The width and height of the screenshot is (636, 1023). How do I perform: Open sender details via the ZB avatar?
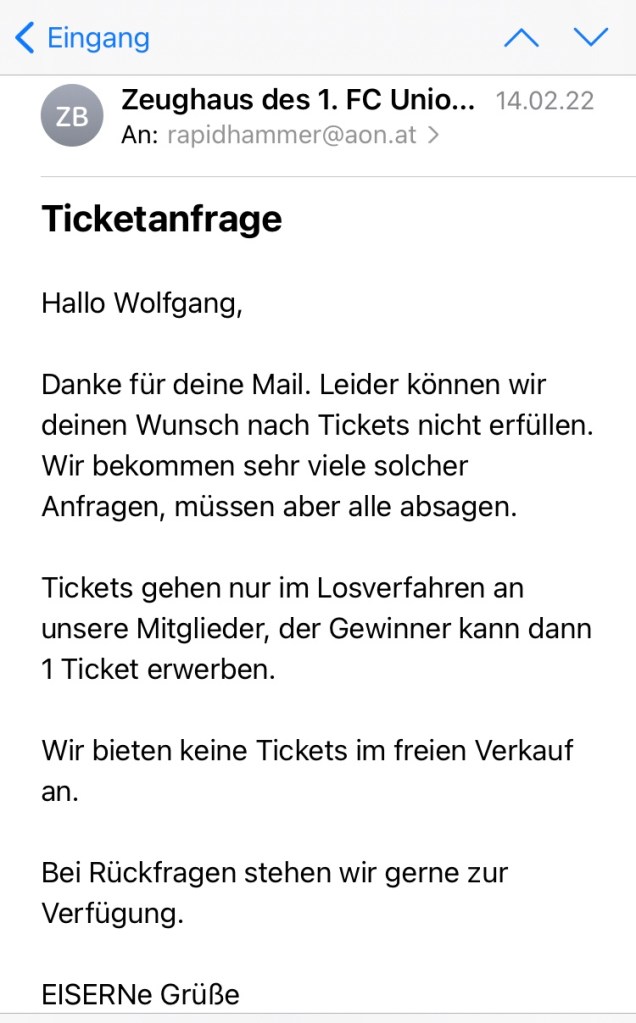(71, 116)
